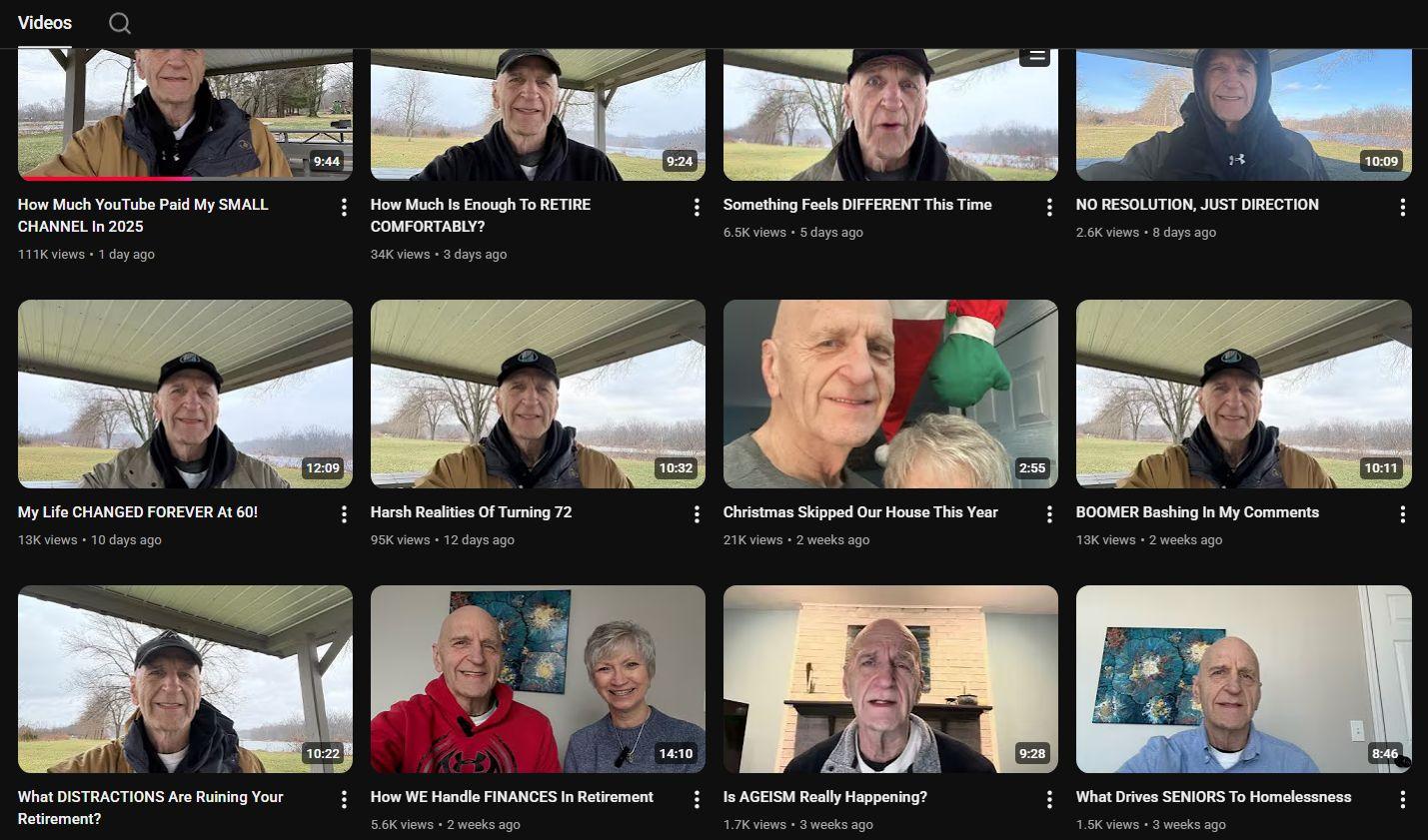Image resolution: width=1428 pixels, height=840 pixels.
Task: Open 'NO RESOLUTION, JUST DIRECTION' video
Action: [1243, 115]
